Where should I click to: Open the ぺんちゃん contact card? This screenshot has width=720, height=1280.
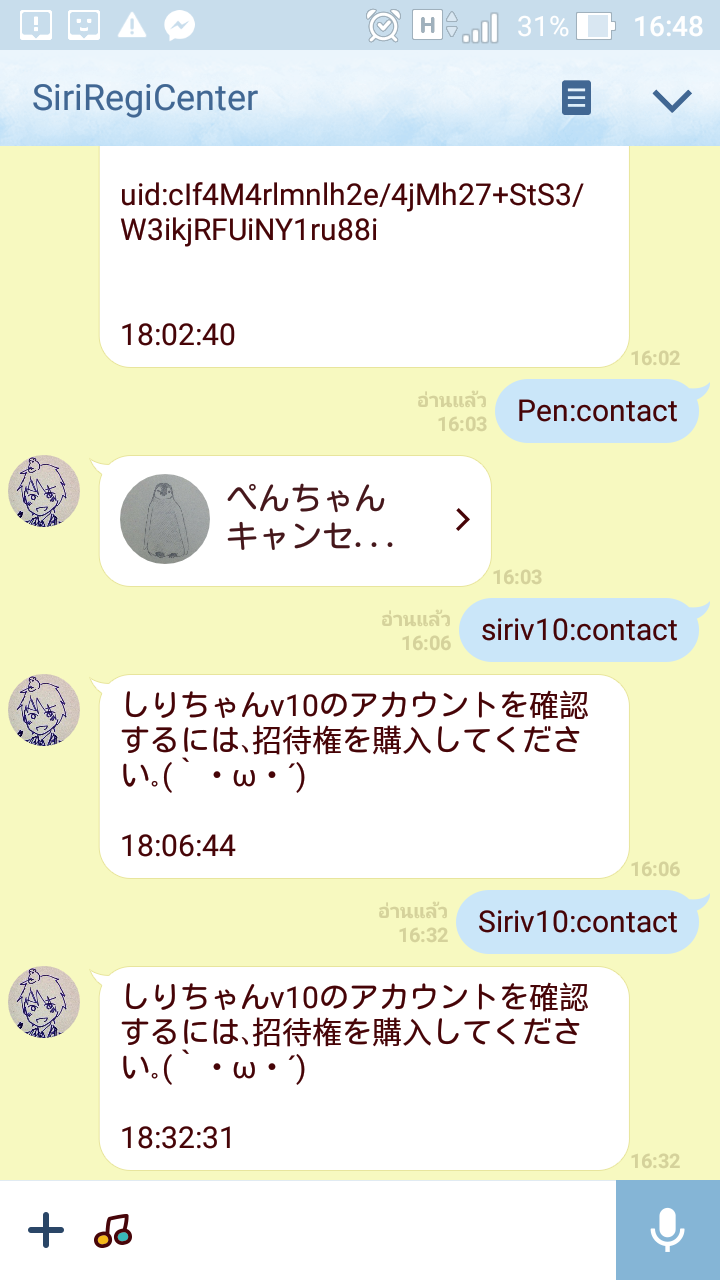tap(295, 520)
